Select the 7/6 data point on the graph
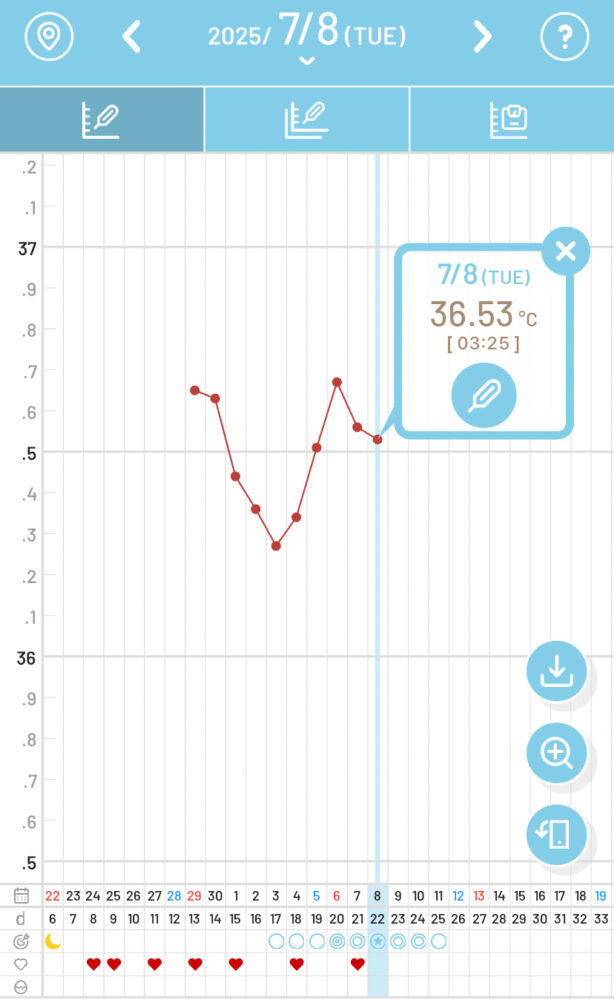614x1000 pixels. point(337,382)
